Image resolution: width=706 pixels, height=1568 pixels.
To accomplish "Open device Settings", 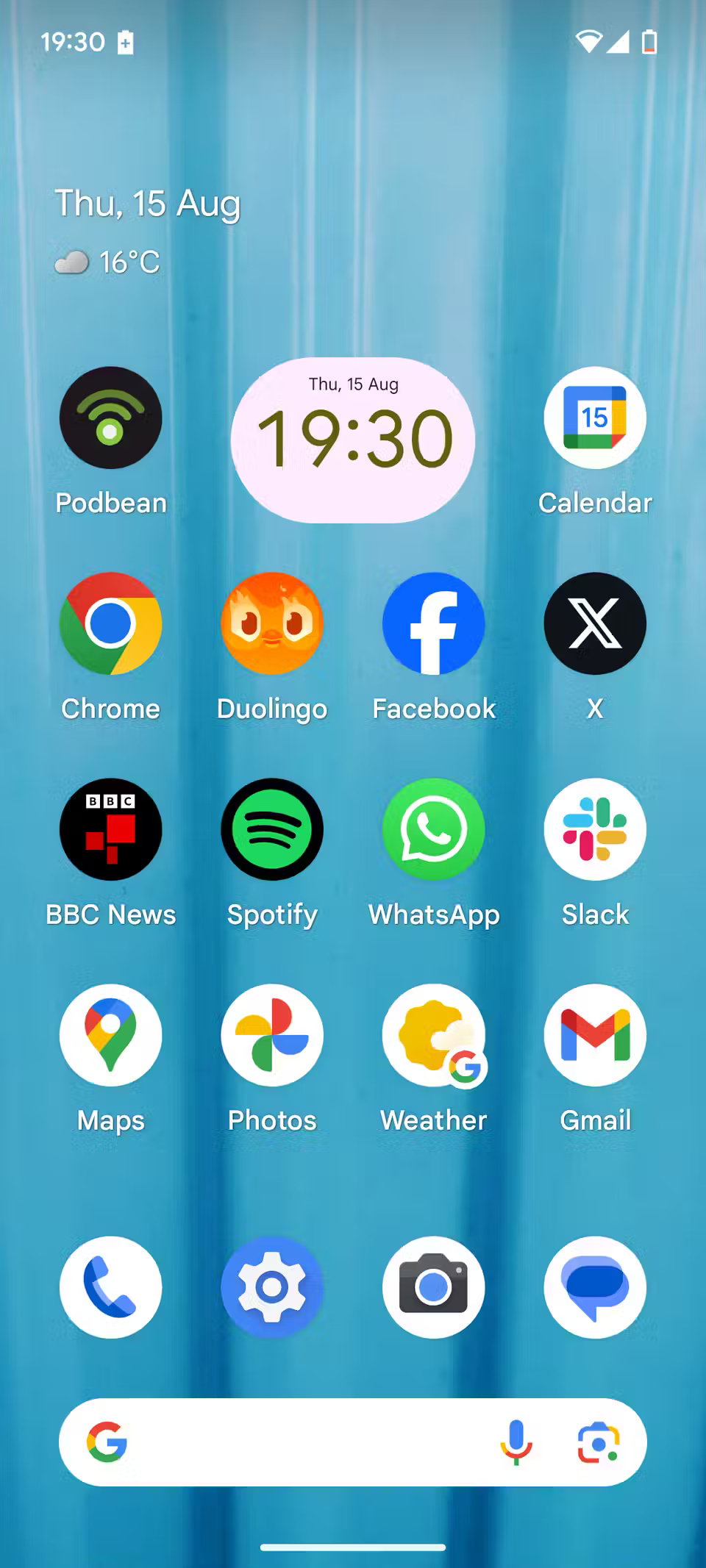I will tap(272, 1287).
